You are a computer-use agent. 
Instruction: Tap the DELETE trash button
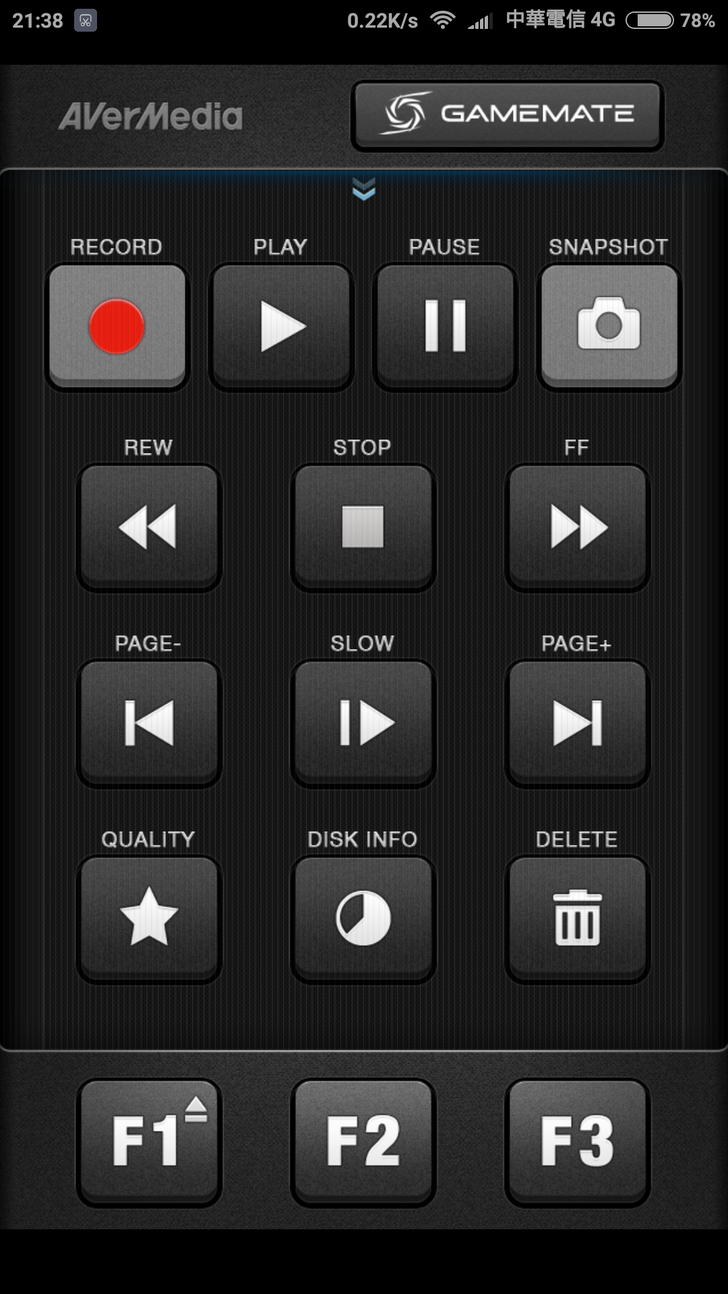[578, 918]
